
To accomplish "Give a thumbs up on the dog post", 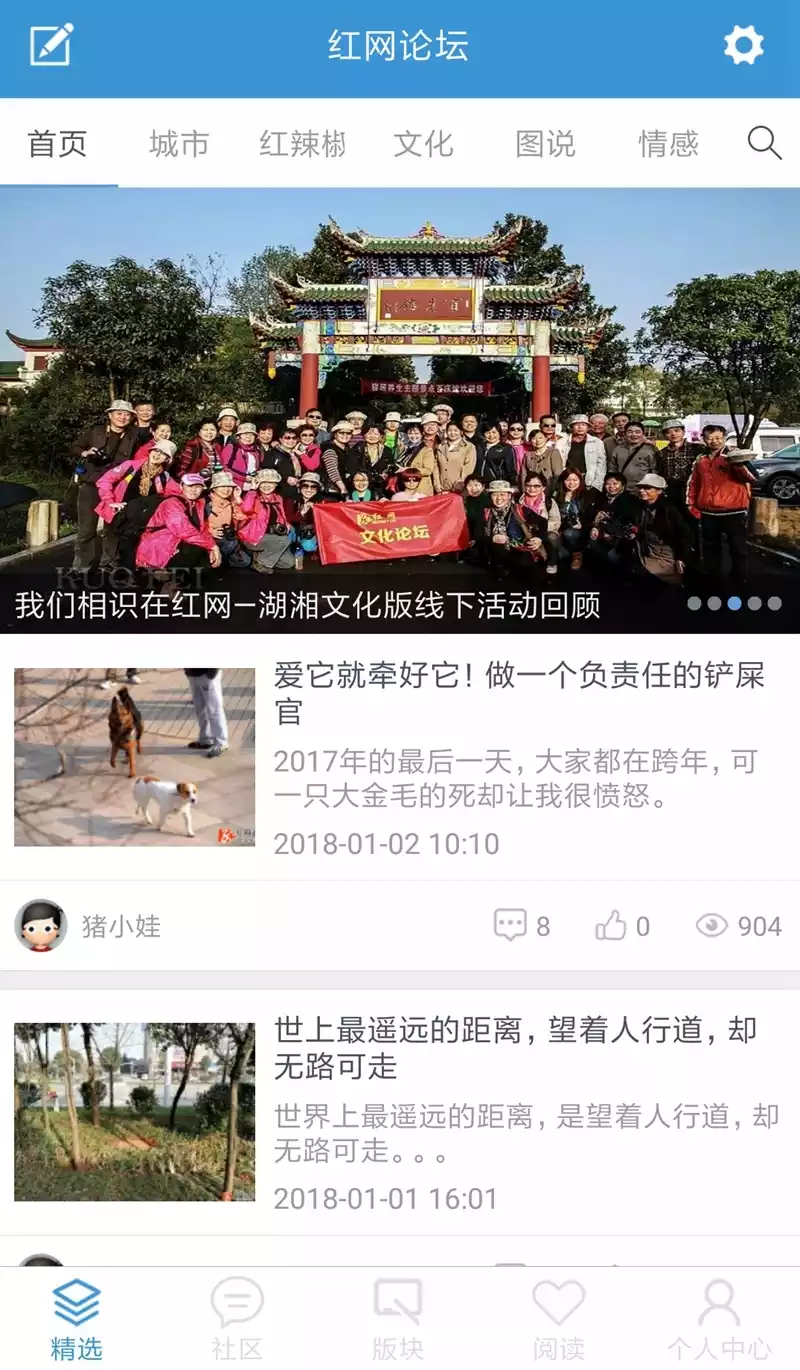I will tap(612, 925).
